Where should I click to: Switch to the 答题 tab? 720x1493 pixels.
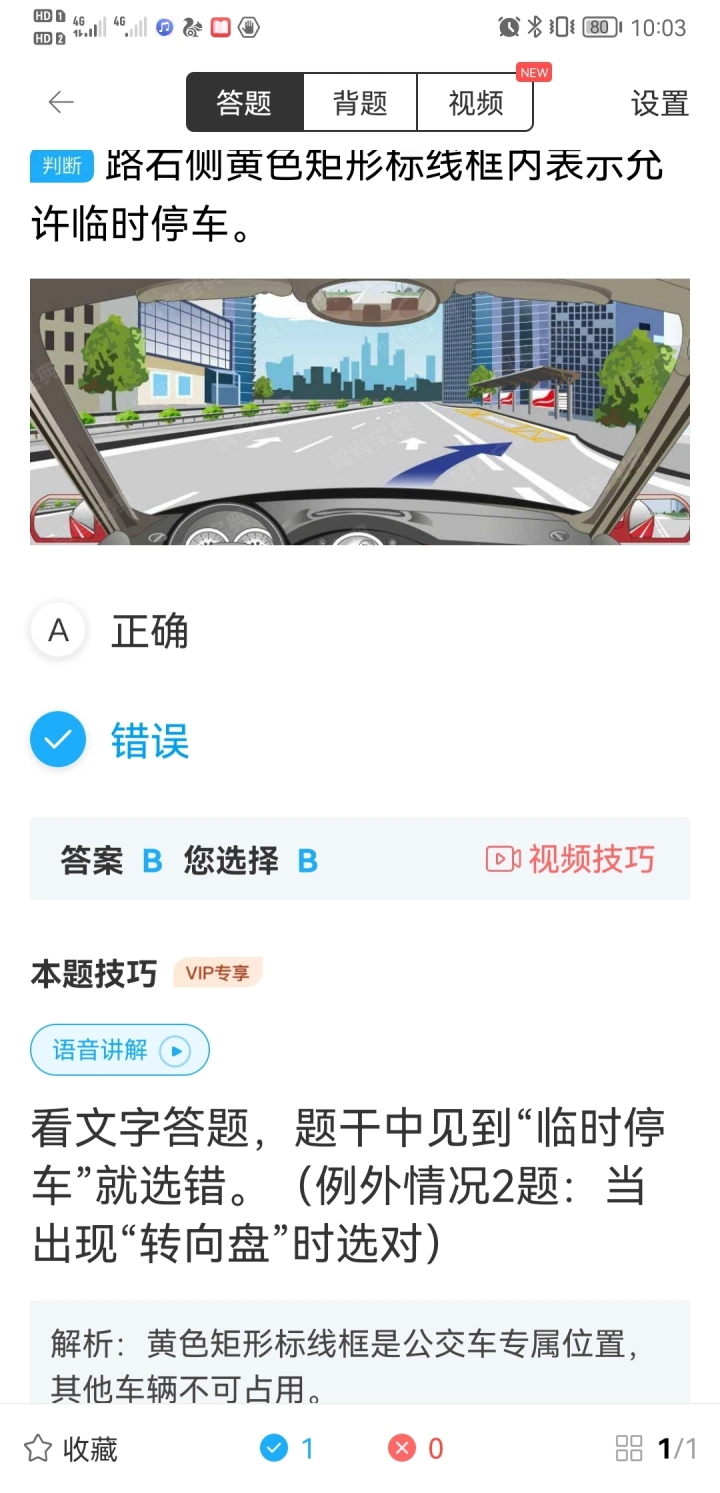244,102
